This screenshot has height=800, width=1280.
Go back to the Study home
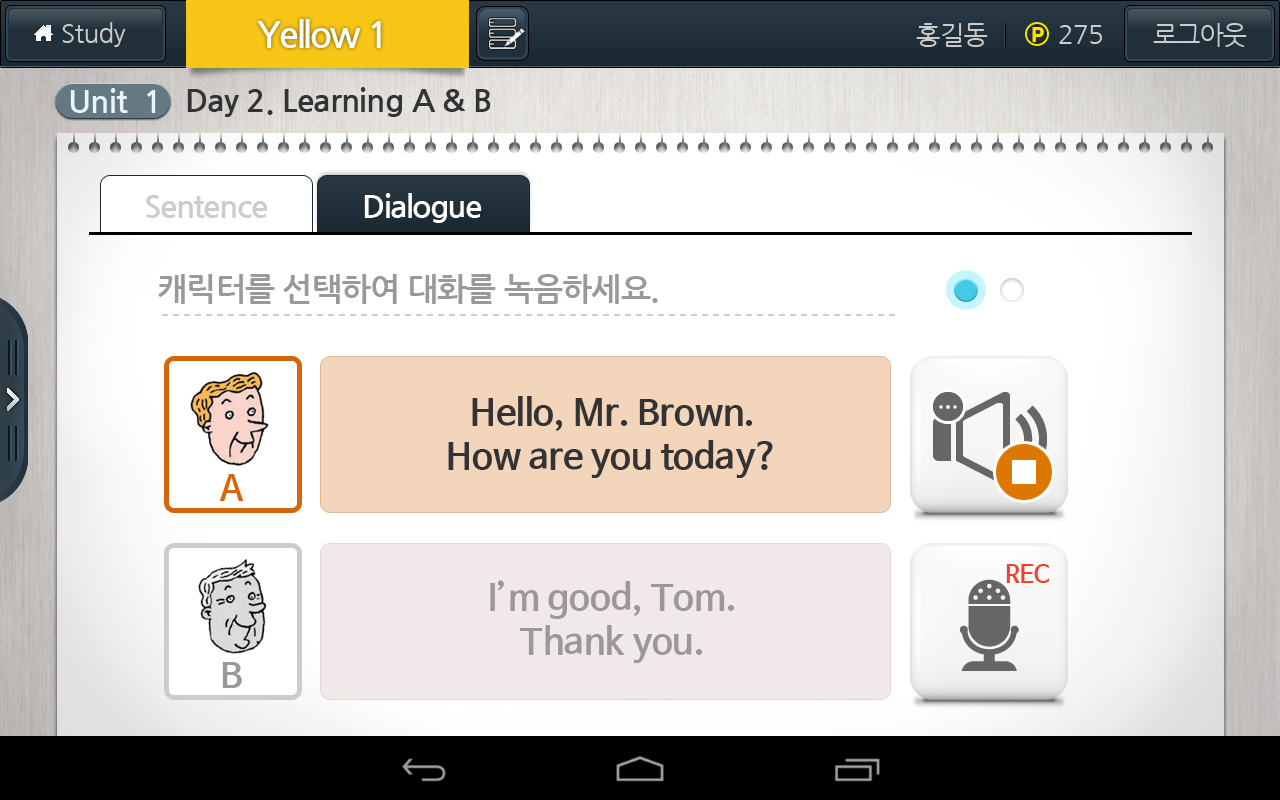click(85, 34)
